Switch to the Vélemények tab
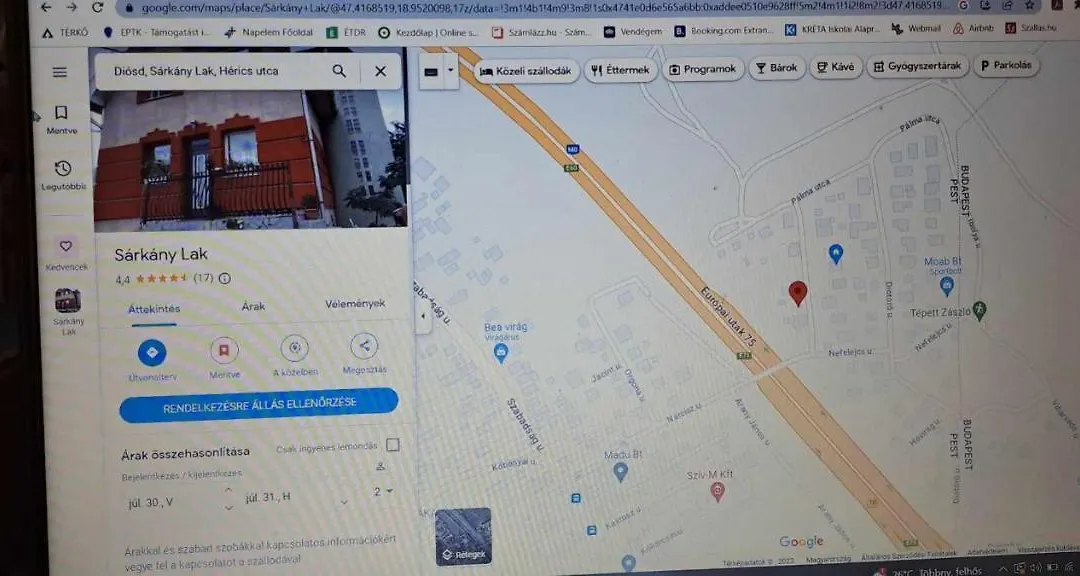 click(354, 303)
